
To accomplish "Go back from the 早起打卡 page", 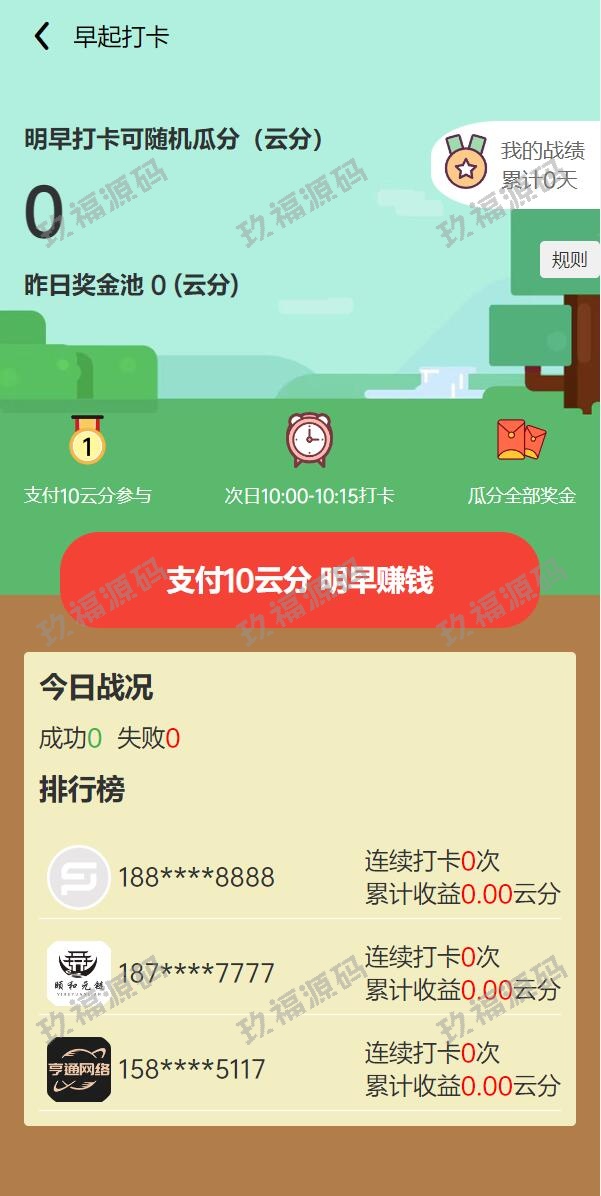I will point(41,37).
